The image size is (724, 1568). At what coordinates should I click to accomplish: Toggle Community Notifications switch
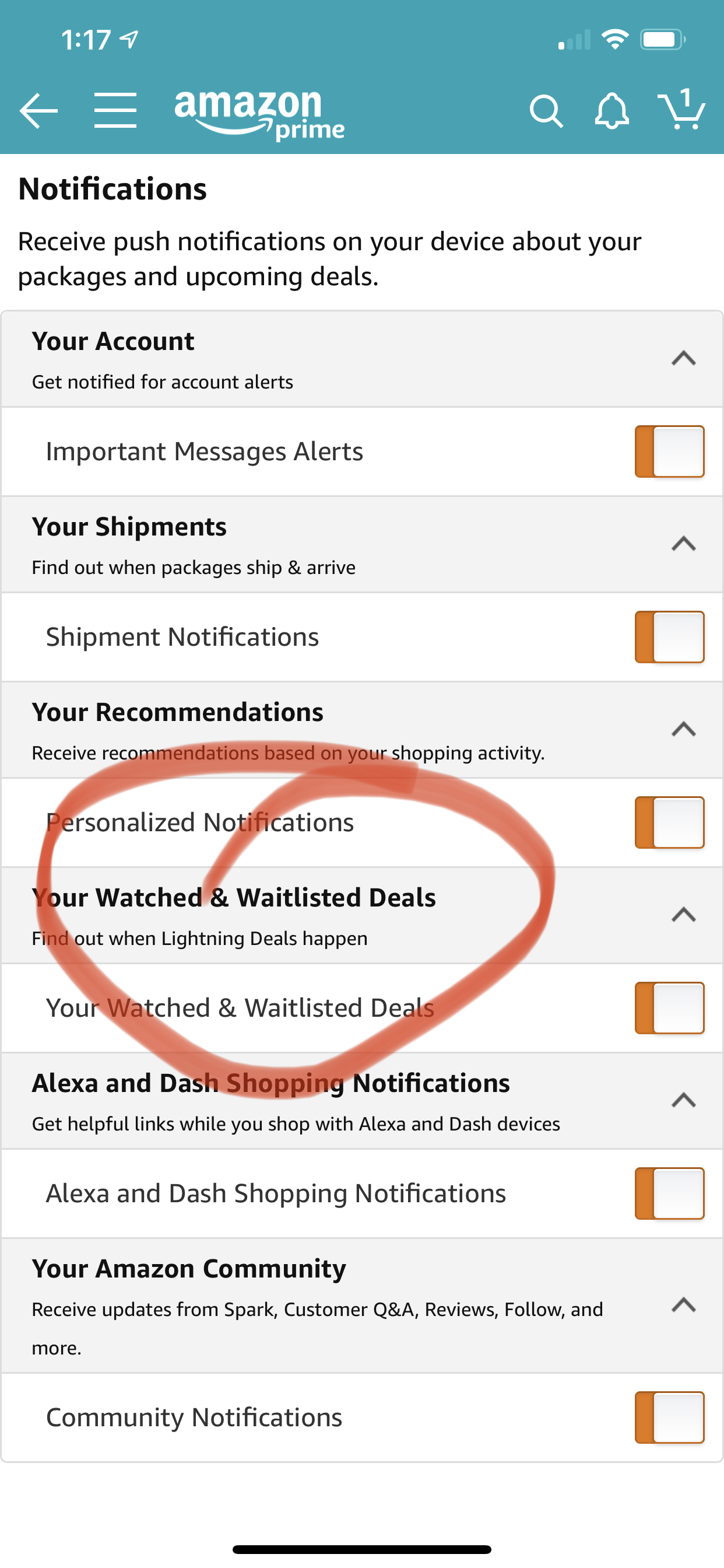[x=669, y=1418]
